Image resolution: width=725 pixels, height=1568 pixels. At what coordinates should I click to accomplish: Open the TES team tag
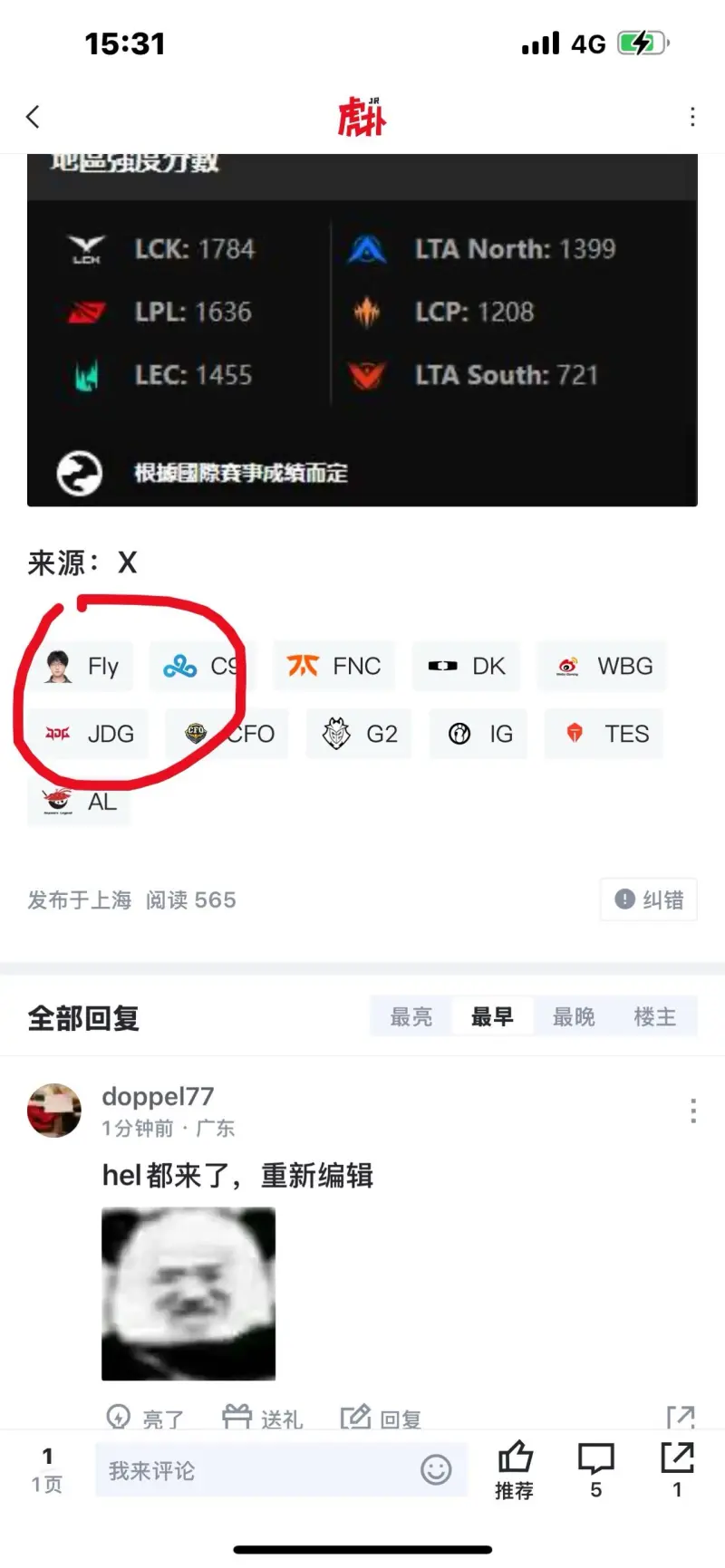tap(604, 734)
